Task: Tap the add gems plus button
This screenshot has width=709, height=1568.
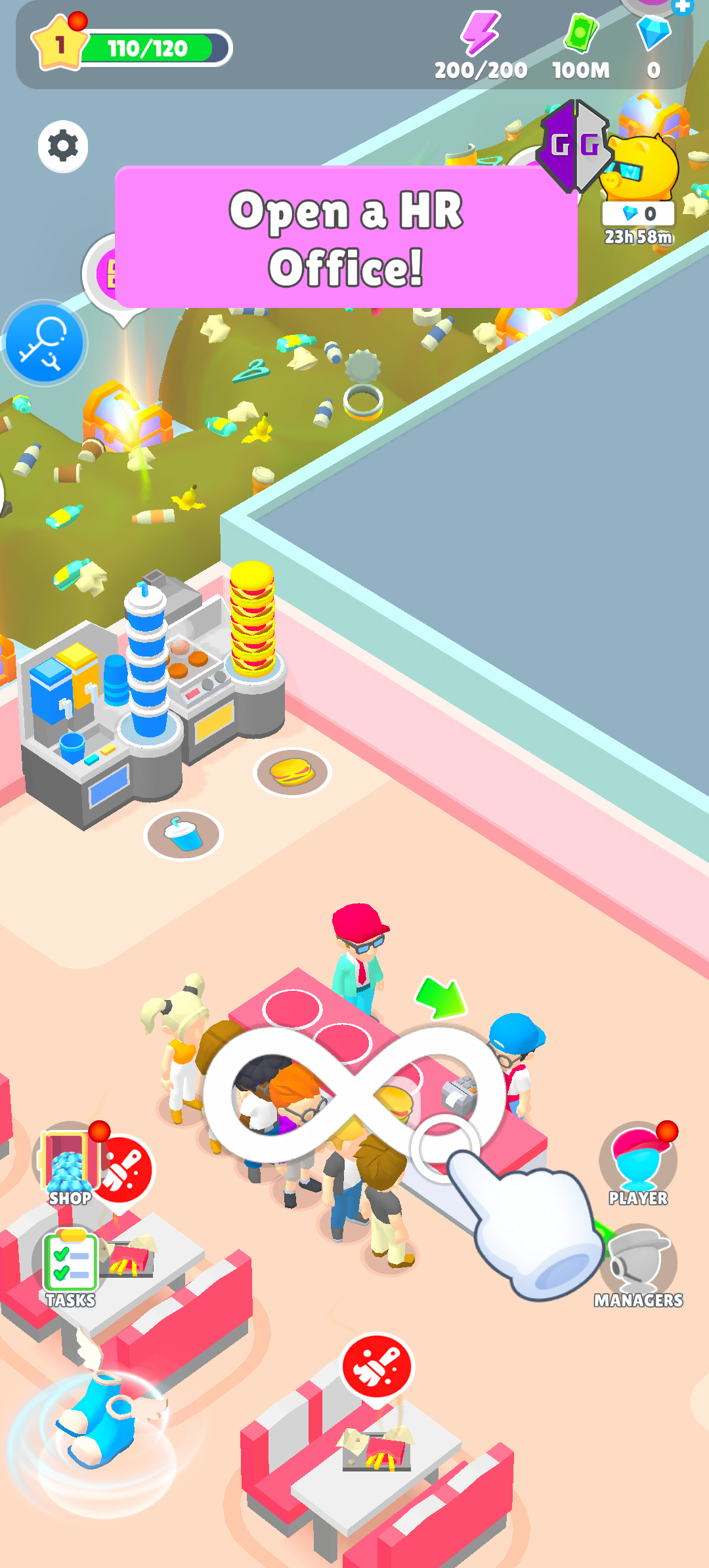Action: (x=683, y=8)
